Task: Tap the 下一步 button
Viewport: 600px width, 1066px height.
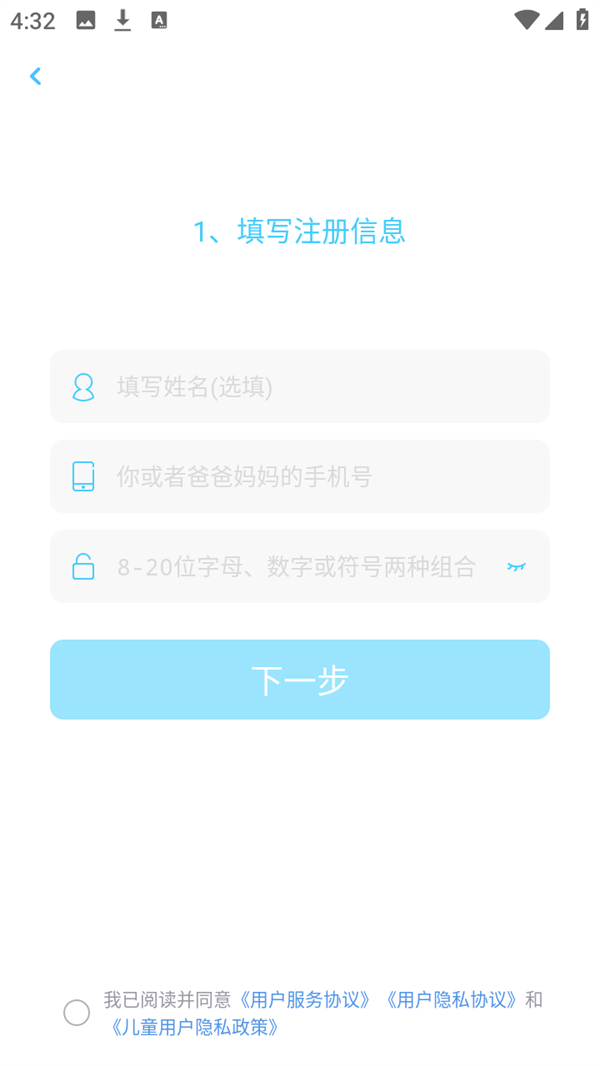Action: (x=300, y=680)
